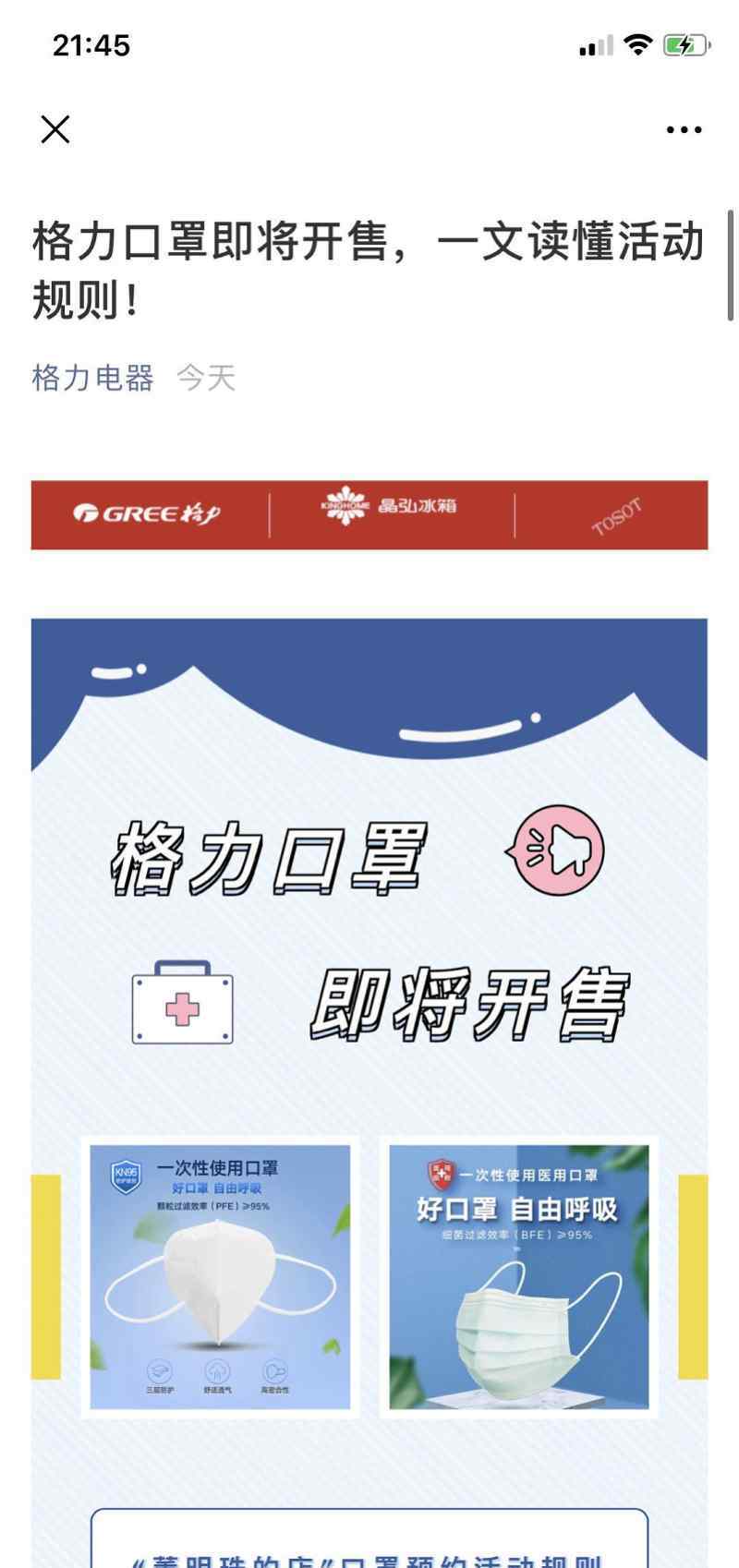Open the 格力电器 account profile link
The image size is (739, 1568).
[x=92, y=378]
